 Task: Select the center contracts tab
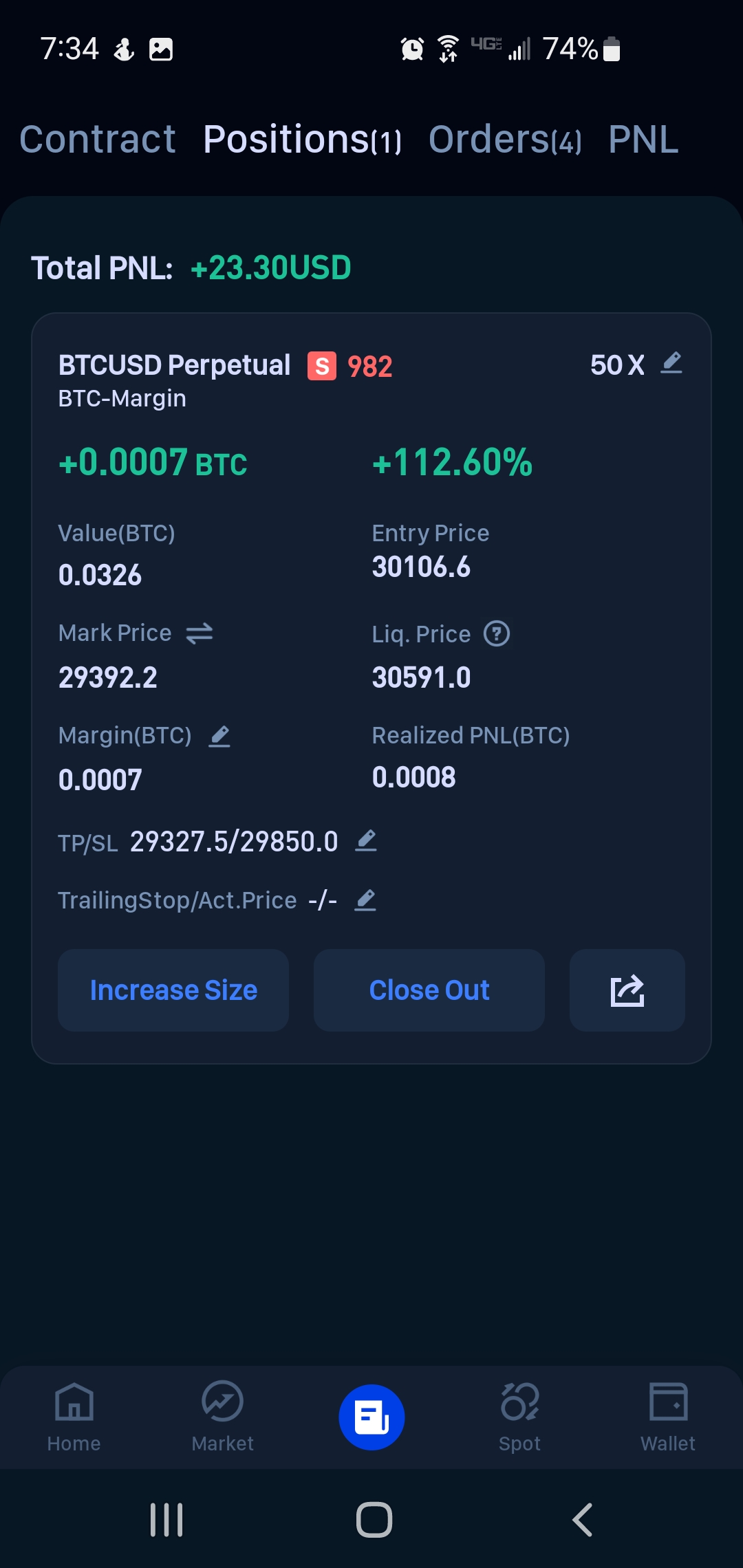coord(371,1417)
